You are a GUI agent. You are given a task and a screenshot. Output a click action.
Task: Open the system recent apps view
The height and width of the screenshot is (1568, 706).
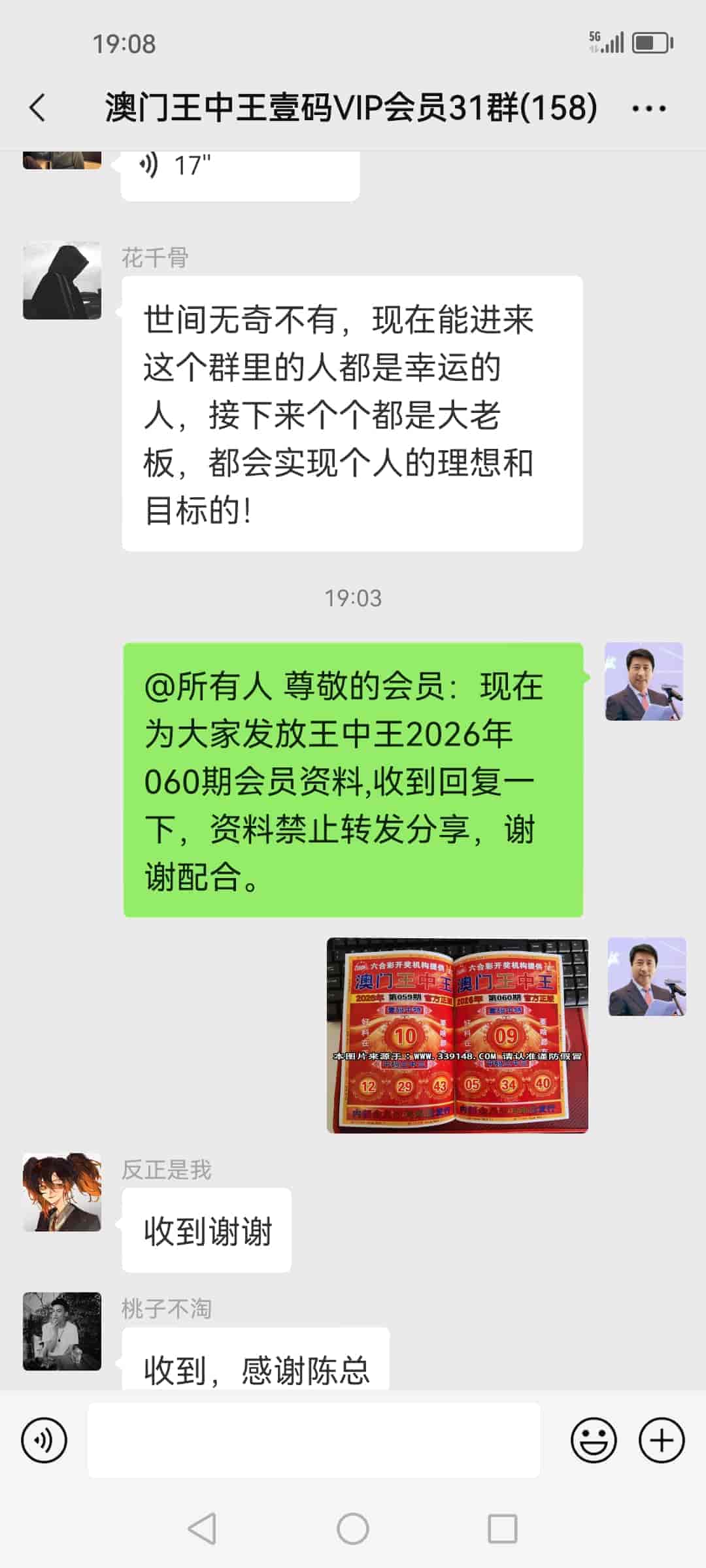click(503, 1529)
